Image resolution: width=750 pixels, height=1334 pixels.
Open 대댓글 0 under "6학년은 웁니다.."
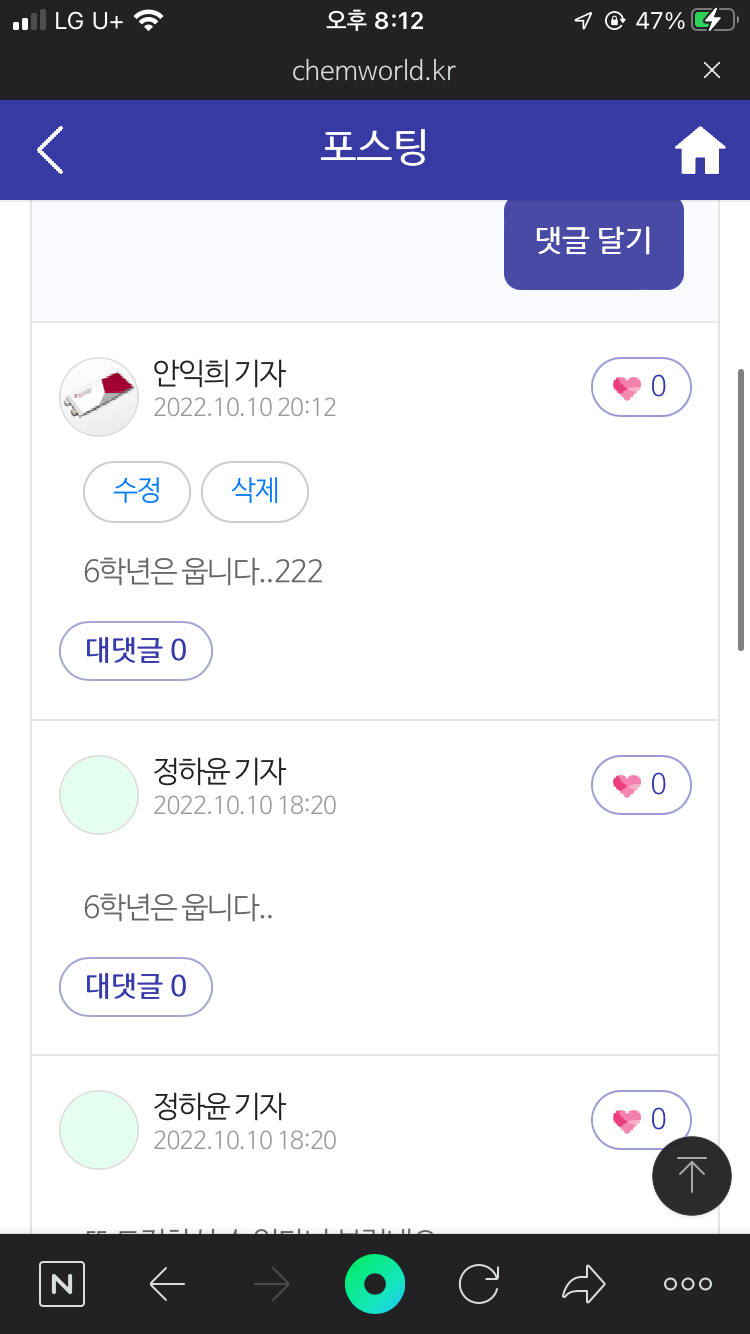click(x=136, y=987)
